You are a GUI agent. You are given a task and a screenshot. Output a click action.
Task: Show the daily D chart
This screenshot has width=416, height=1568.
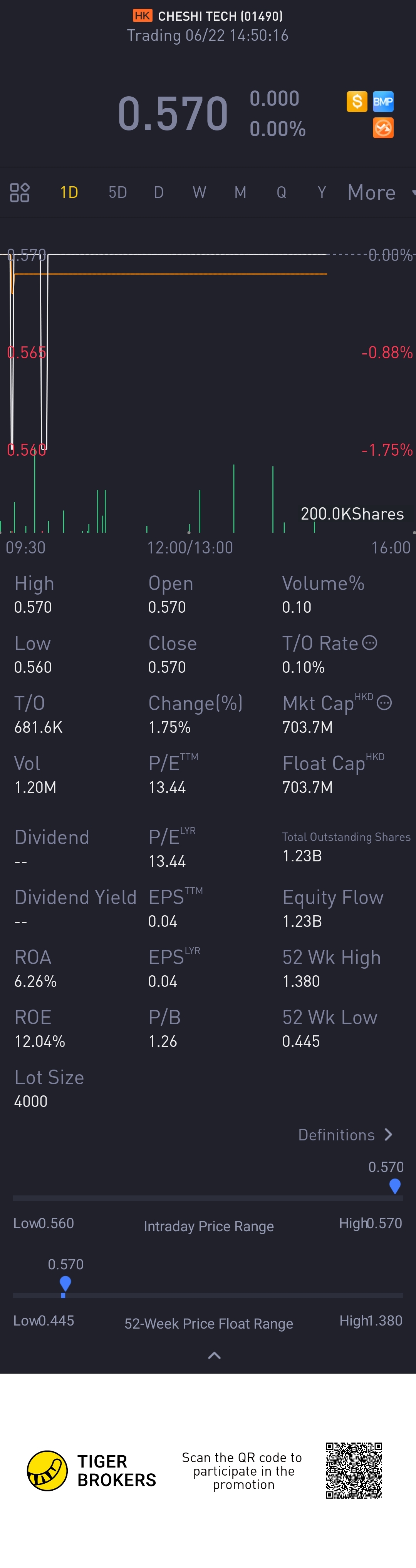point(158,192)
